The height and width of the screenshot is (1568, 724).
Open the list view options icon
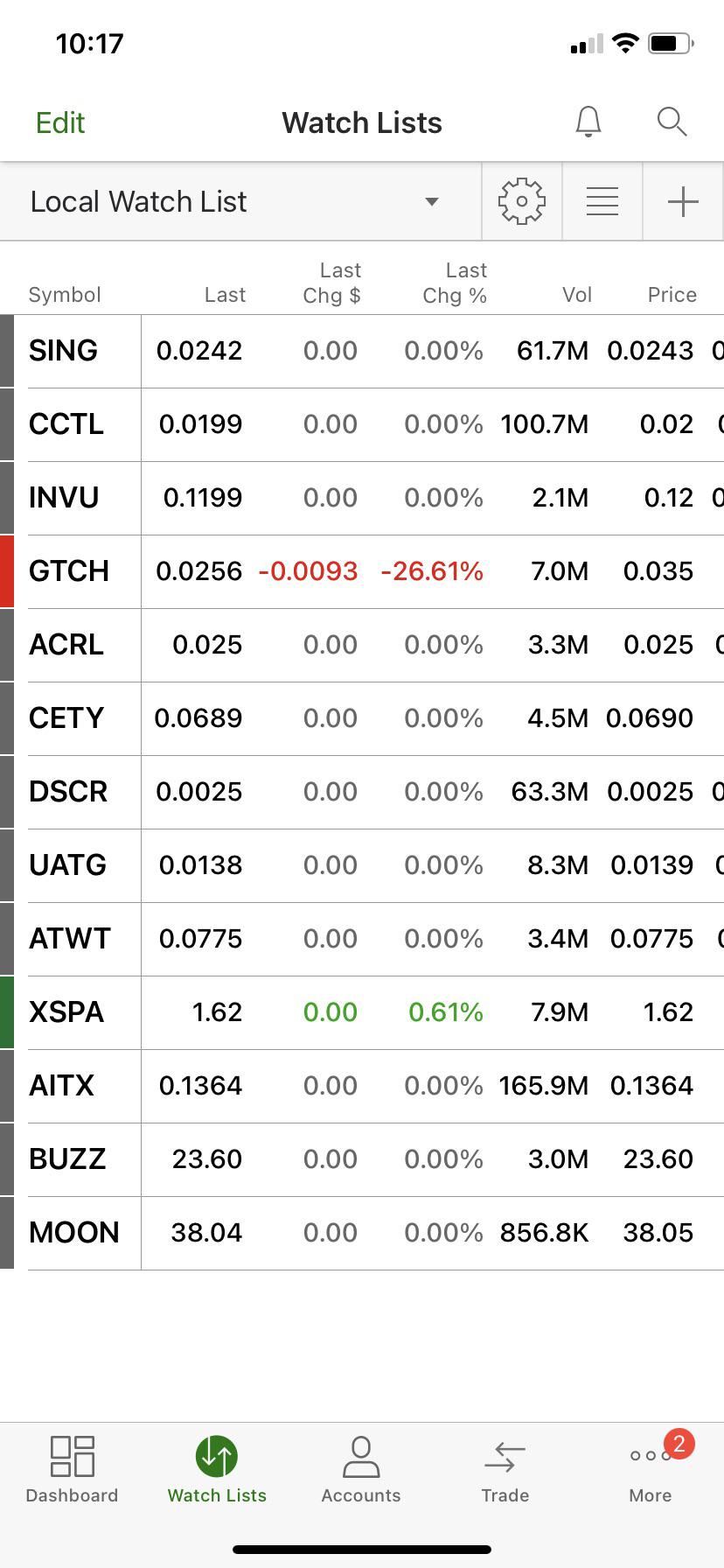click(602, 201)
